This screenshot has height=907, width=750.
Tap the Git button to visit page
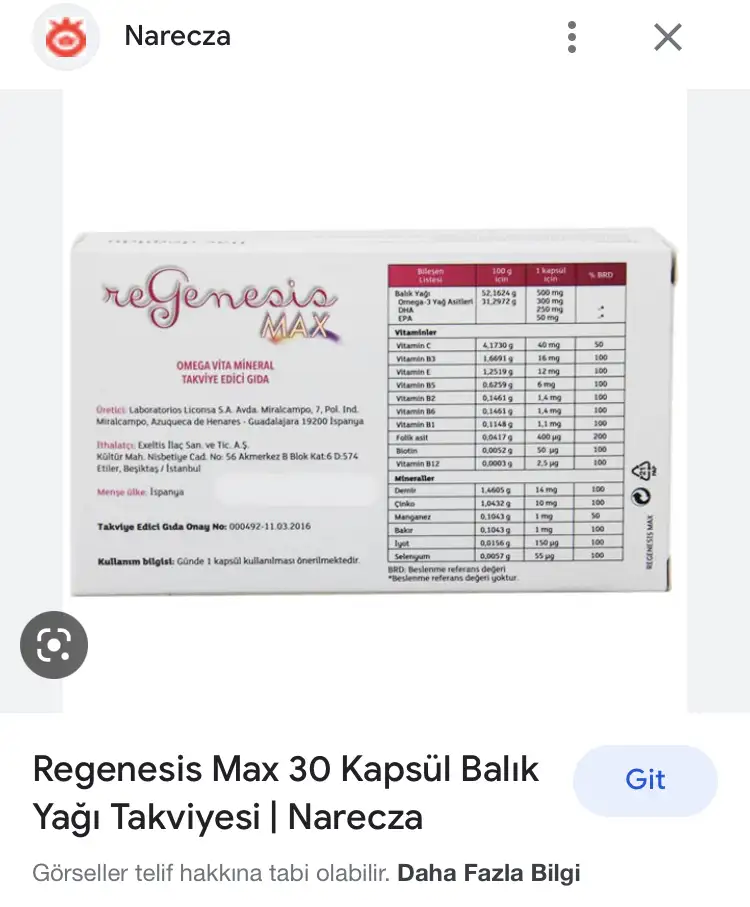pos(645,780)
